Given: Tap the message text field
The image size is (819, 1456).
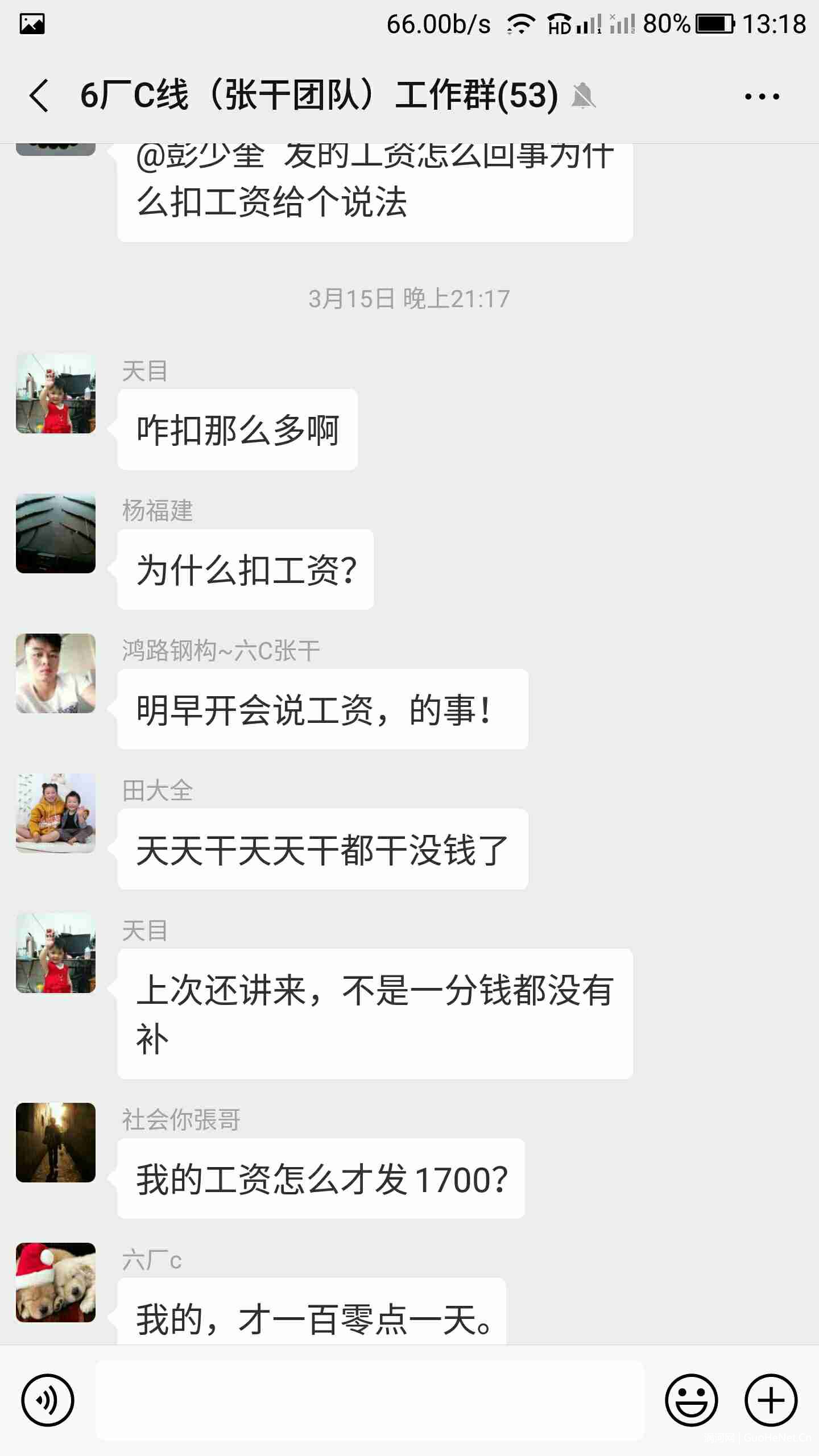Looking at the screenshot, I should (x=370, y=1400).
